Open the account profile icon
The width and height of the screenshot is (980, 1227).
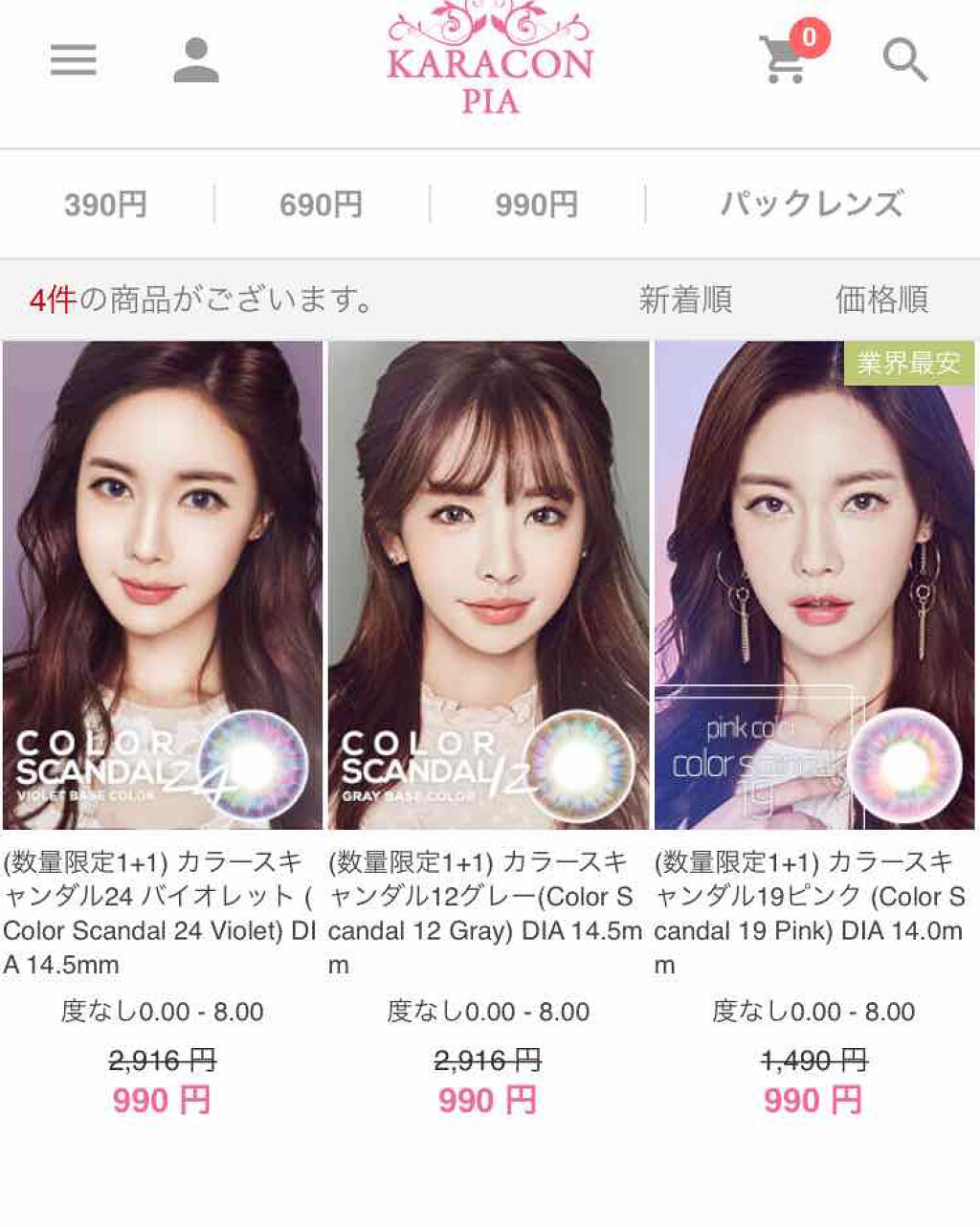point(197,60)
